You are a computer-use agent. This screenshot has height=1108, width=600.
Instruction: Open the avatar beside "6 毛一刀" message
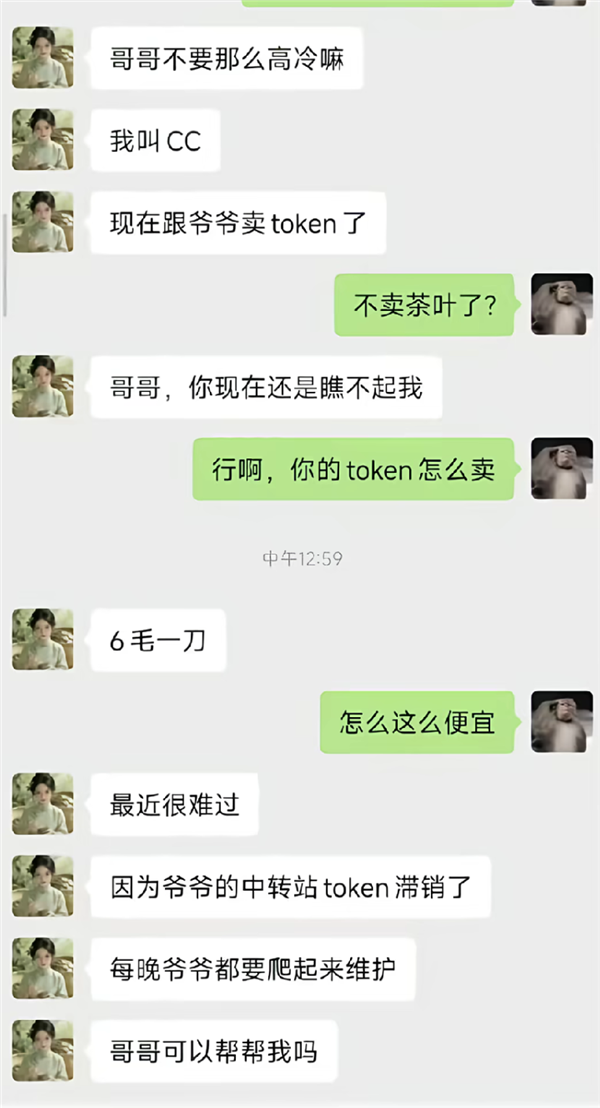coord(42,640)
